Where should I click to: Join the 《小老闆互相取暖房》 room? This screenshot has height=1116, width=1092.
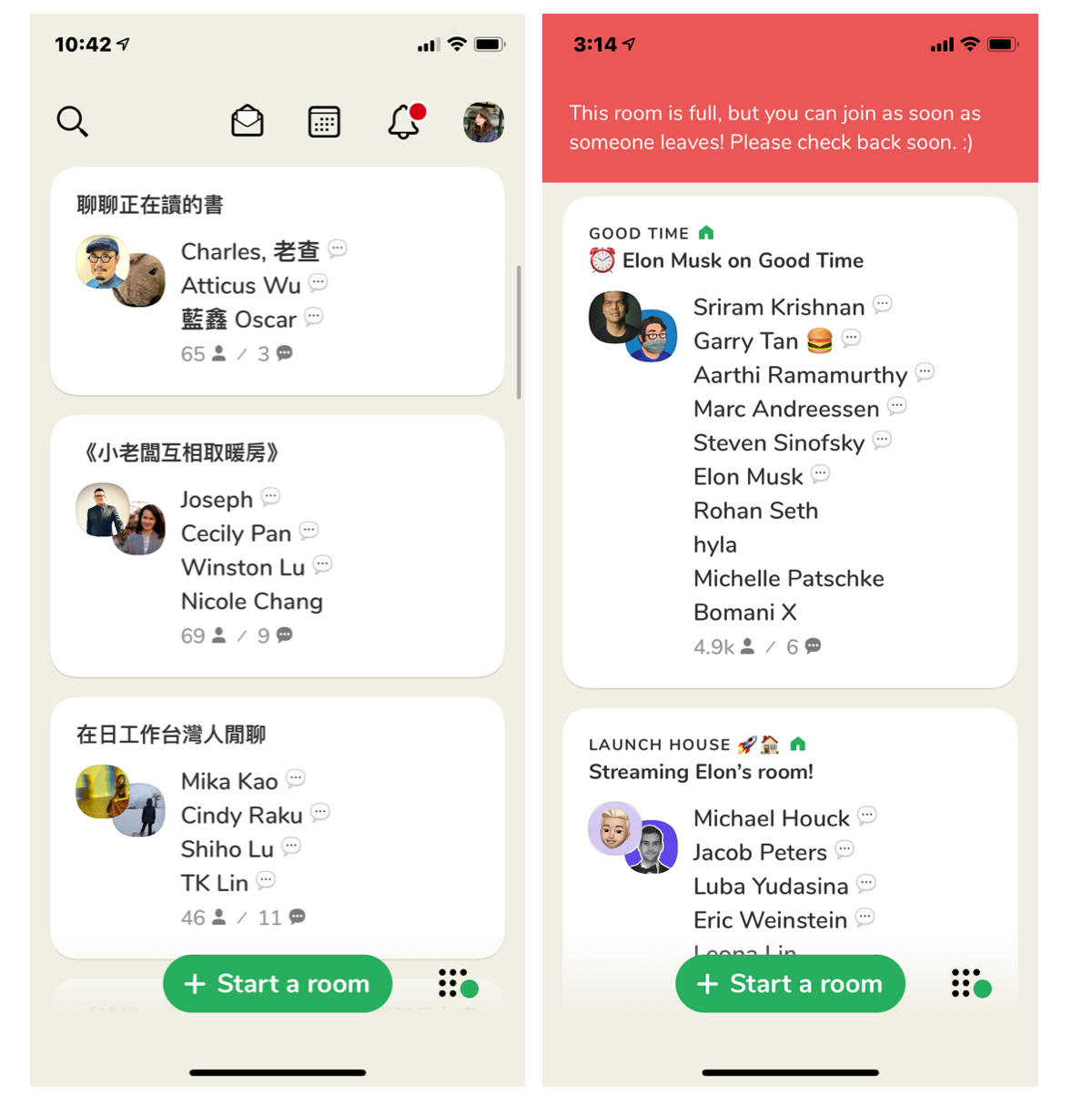(277, 544)
